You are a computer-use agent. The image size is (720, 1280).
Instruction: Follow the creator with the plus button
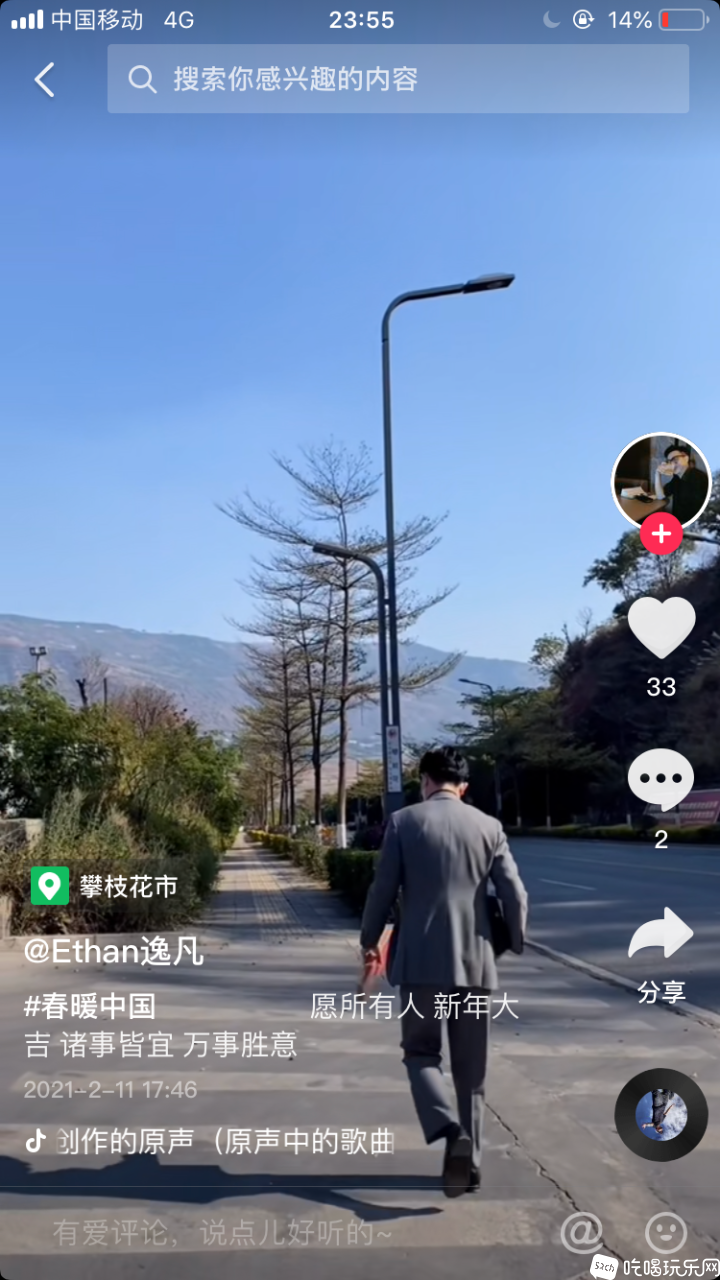tap(661, 535)
